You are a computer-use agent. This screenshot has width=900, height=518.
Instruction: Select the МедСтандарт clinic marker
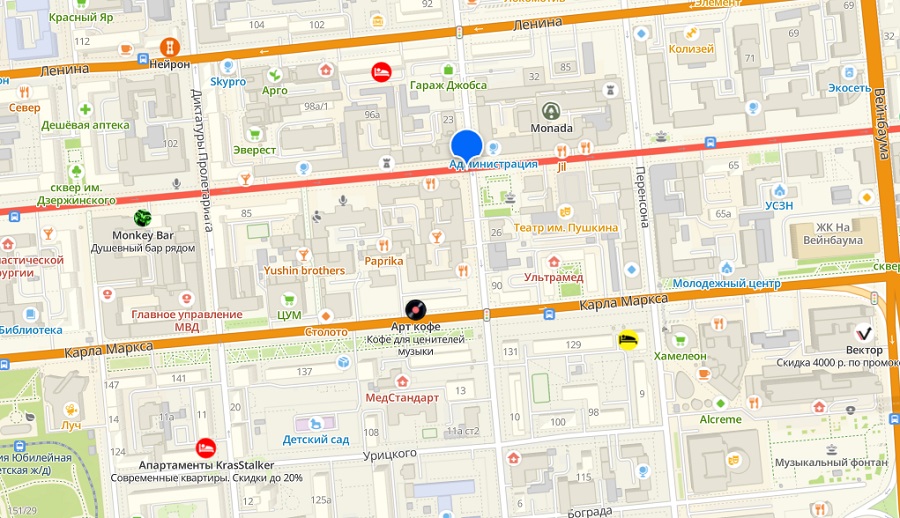pos(401,380)
